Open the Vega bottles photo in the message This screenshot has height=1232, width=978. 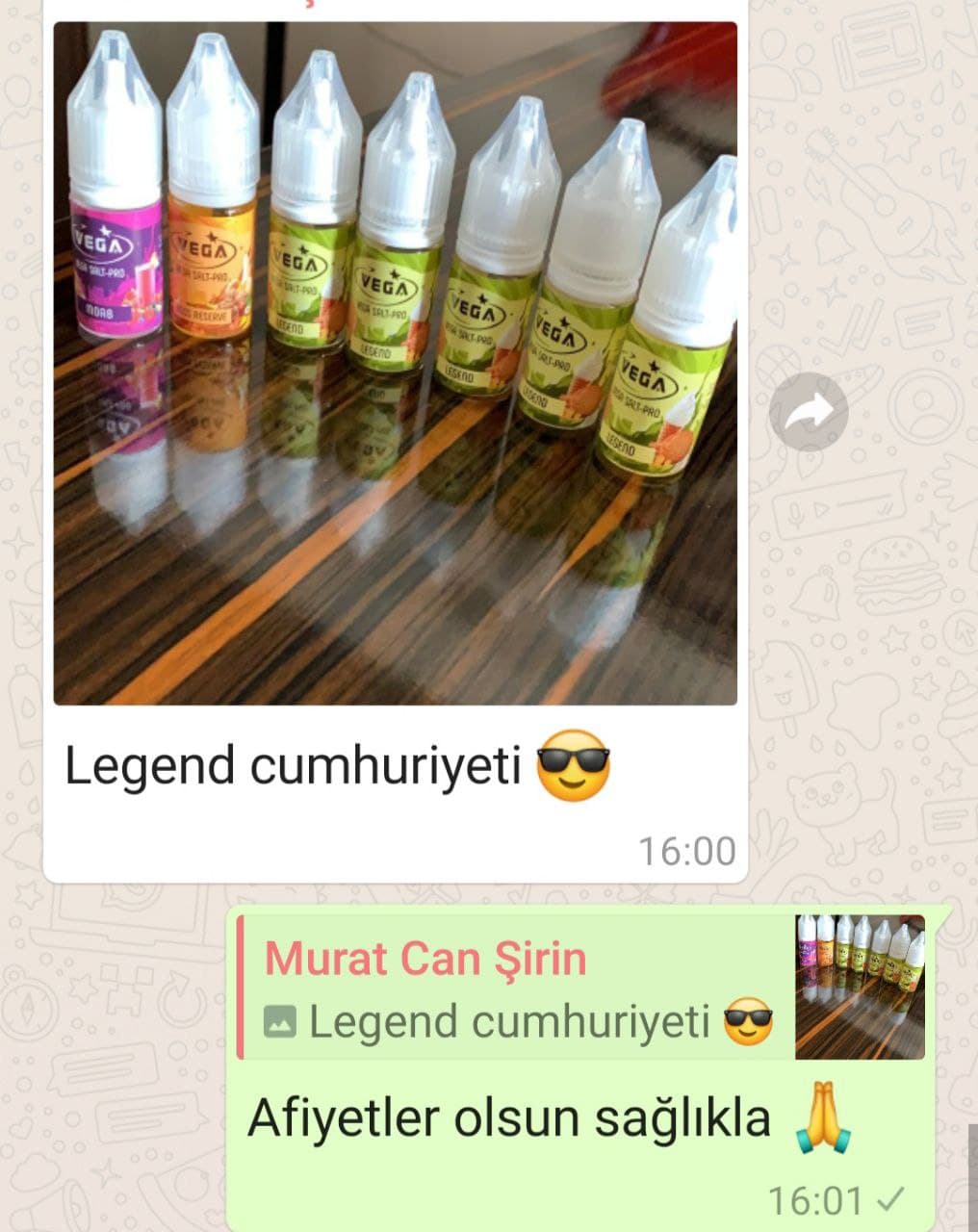pyautogui.click(x=395, y=364)
